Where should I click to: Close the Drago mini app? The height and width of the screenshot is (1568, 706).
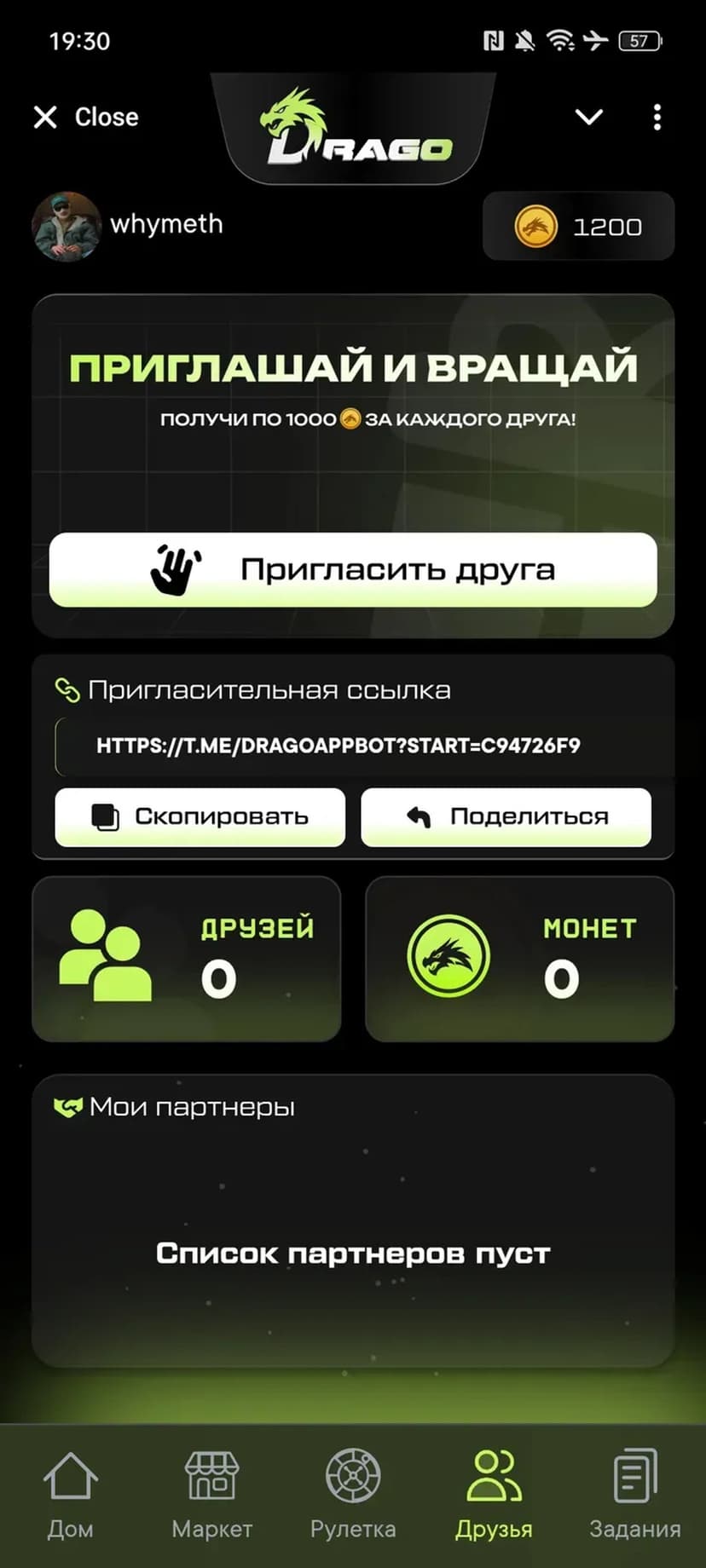pos(85,117)
